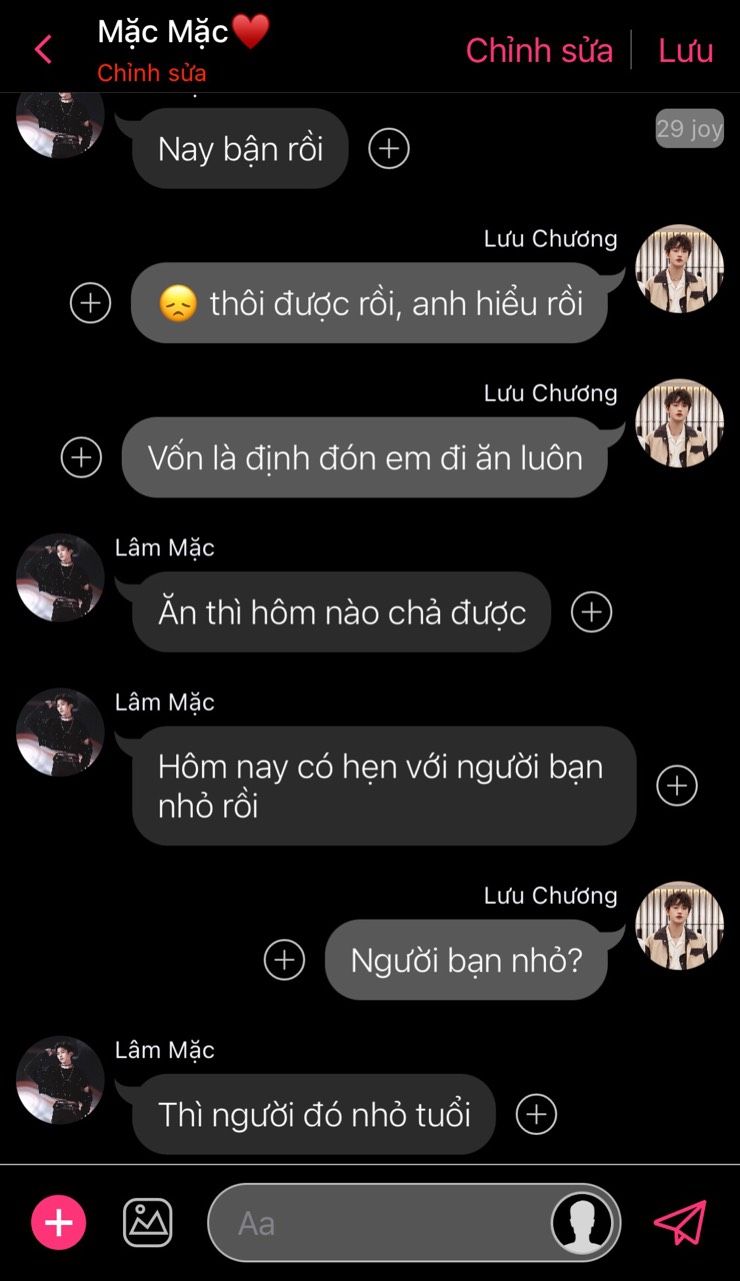This screenshot has width=740, height=1281.
Task: Tap plus next to 'Thì người đó nhỏ tuổi'
Action: pos(536,1114)
